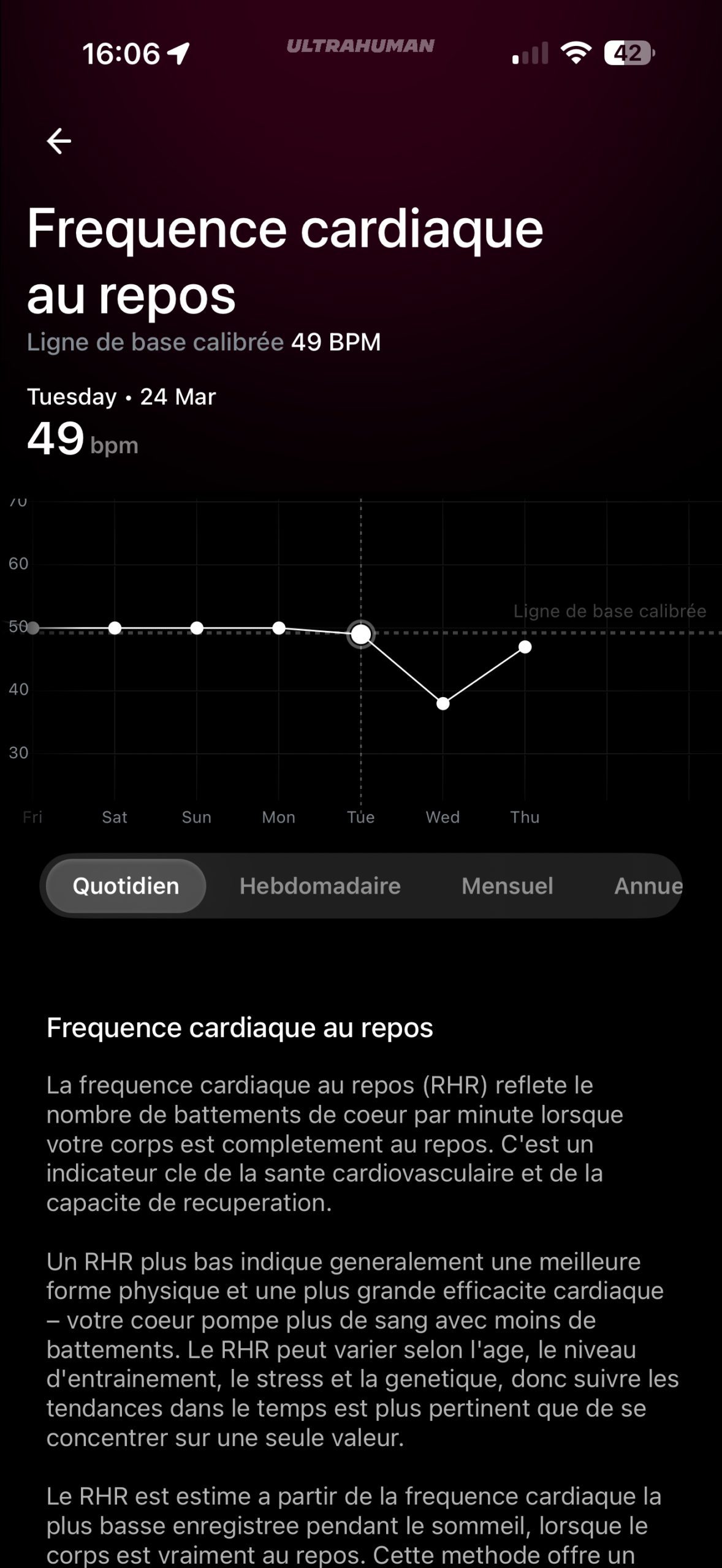Image resolution: width=722 pixels, height=1568 pixels.
Task: Select the Wednesday data point on chart
Action: 443,704
